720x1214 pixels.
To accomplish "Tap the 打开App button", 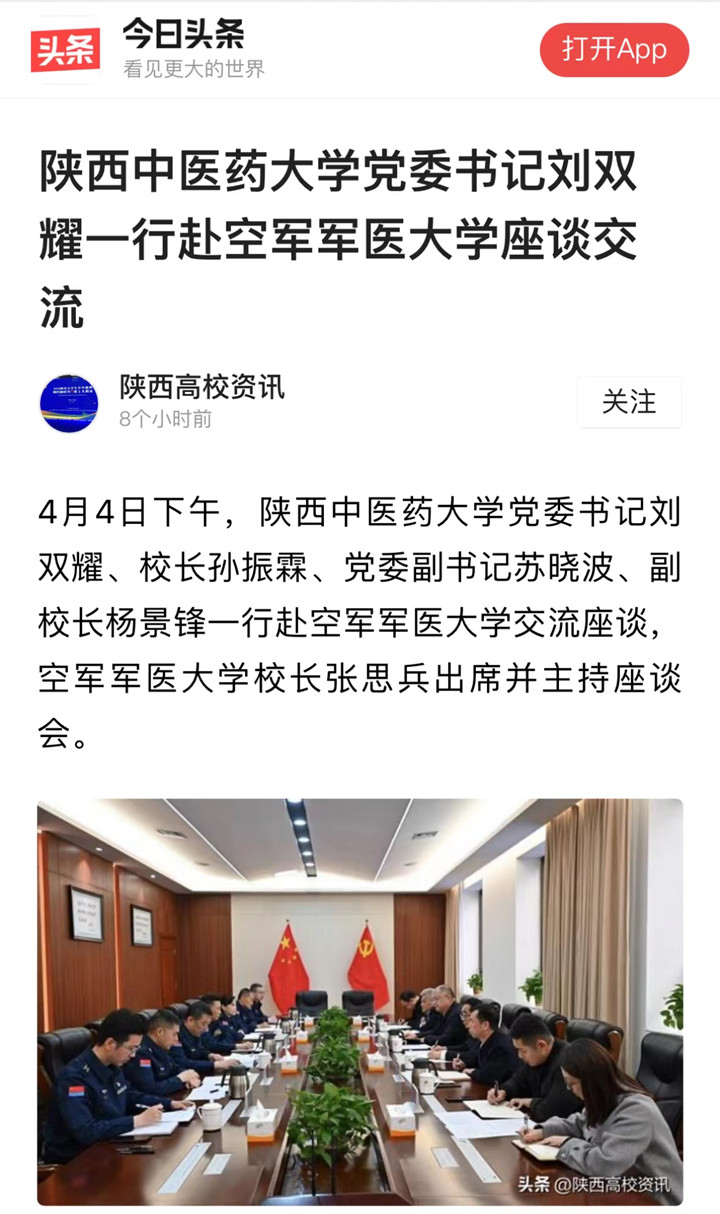I will click(x=614, y=50).
